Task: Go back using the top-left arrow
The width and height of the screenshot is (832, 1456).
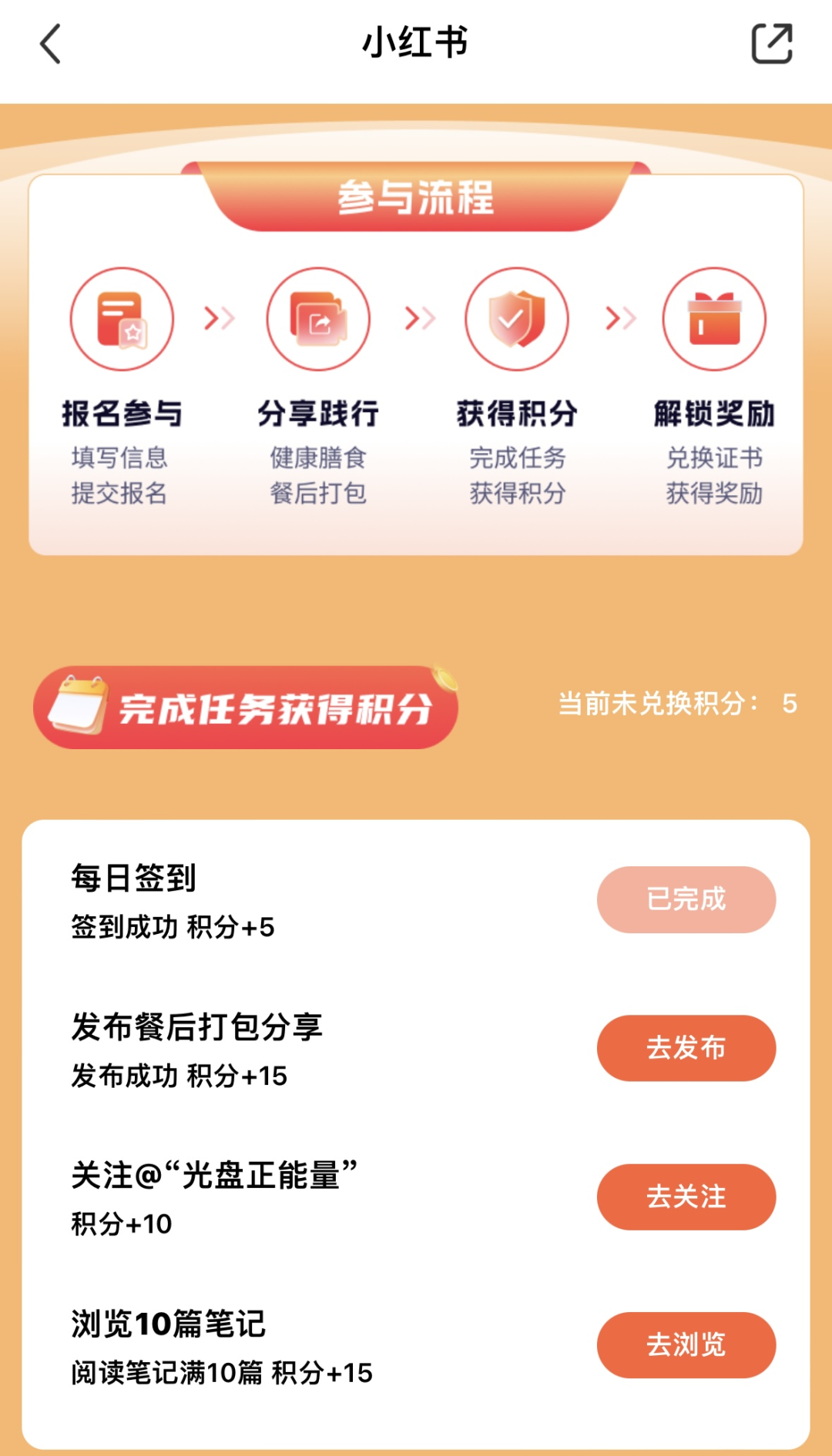Action: coord(51,44)
